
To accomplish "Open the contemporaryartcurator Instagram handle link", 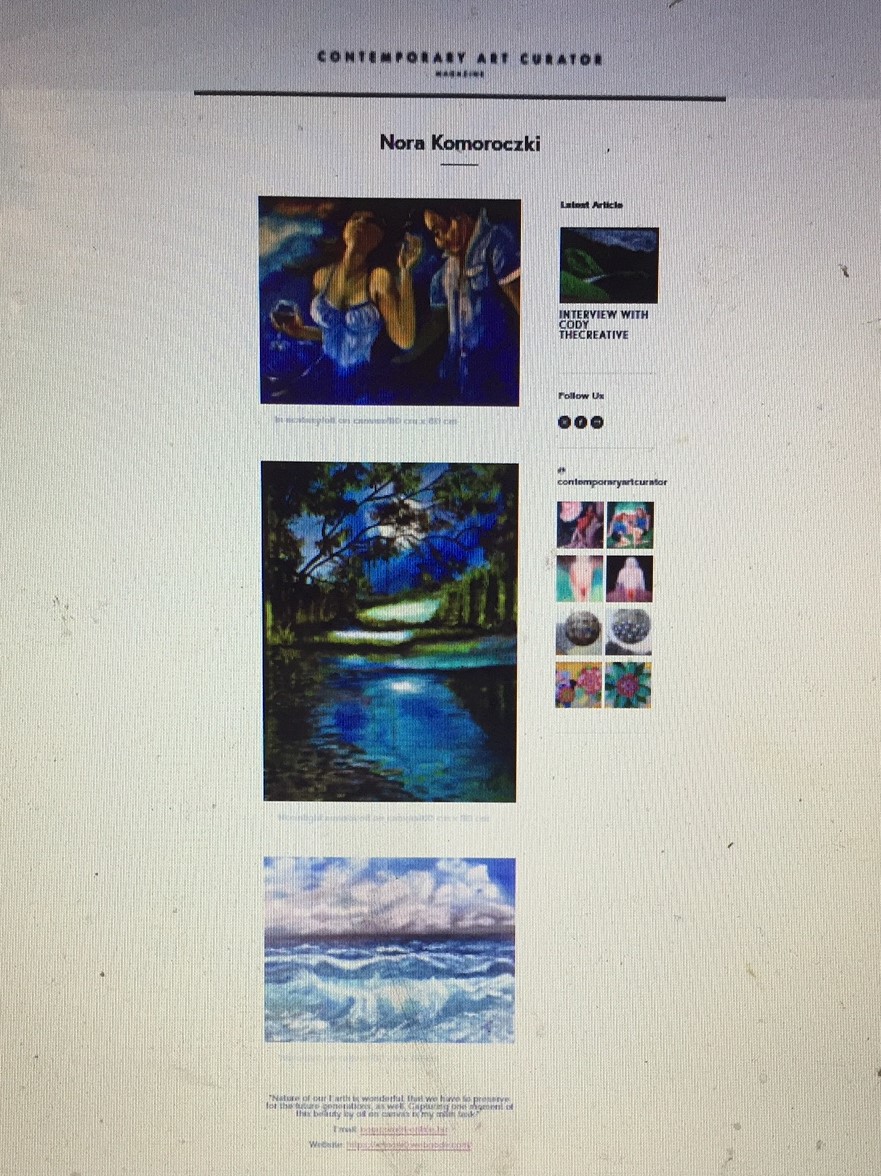I will coord(611,482).
